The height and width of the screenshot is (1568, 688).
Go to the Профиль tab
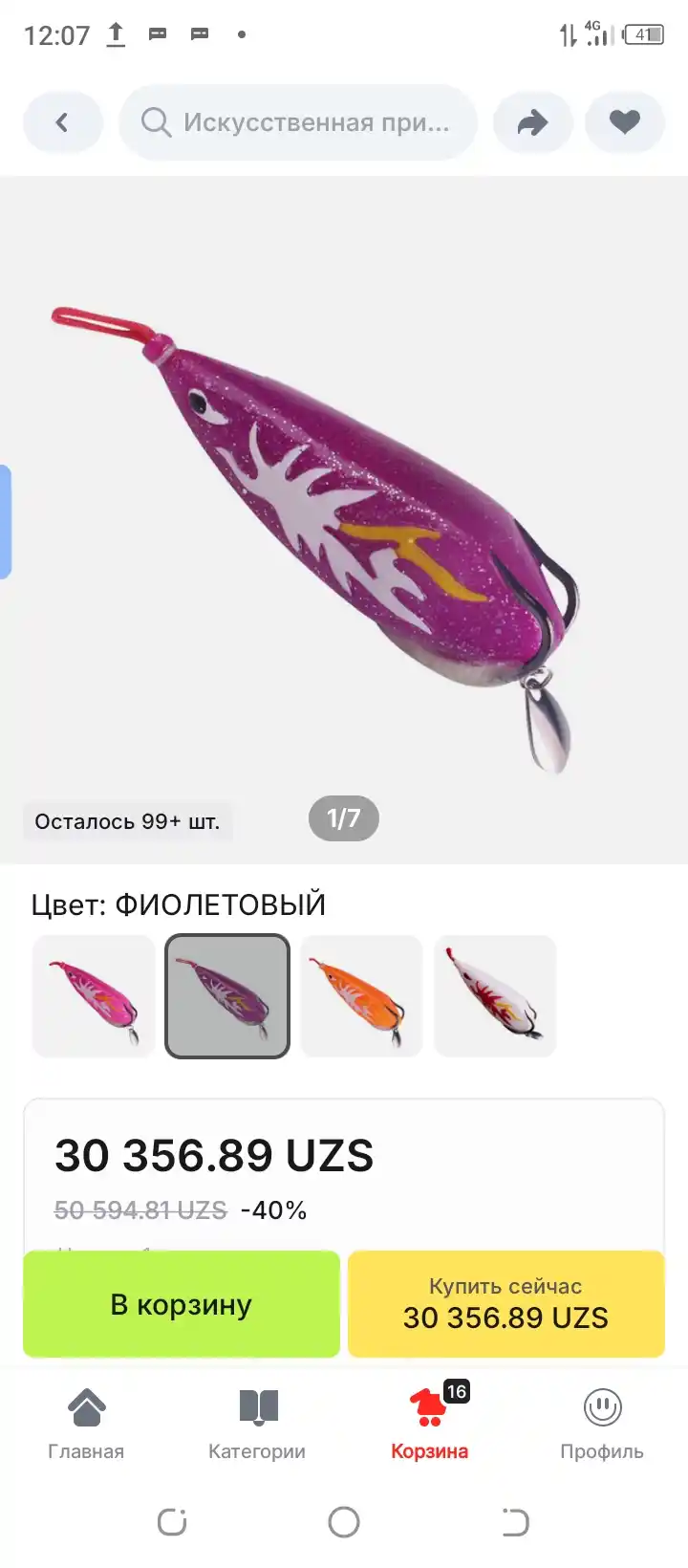coord(602,1425)
